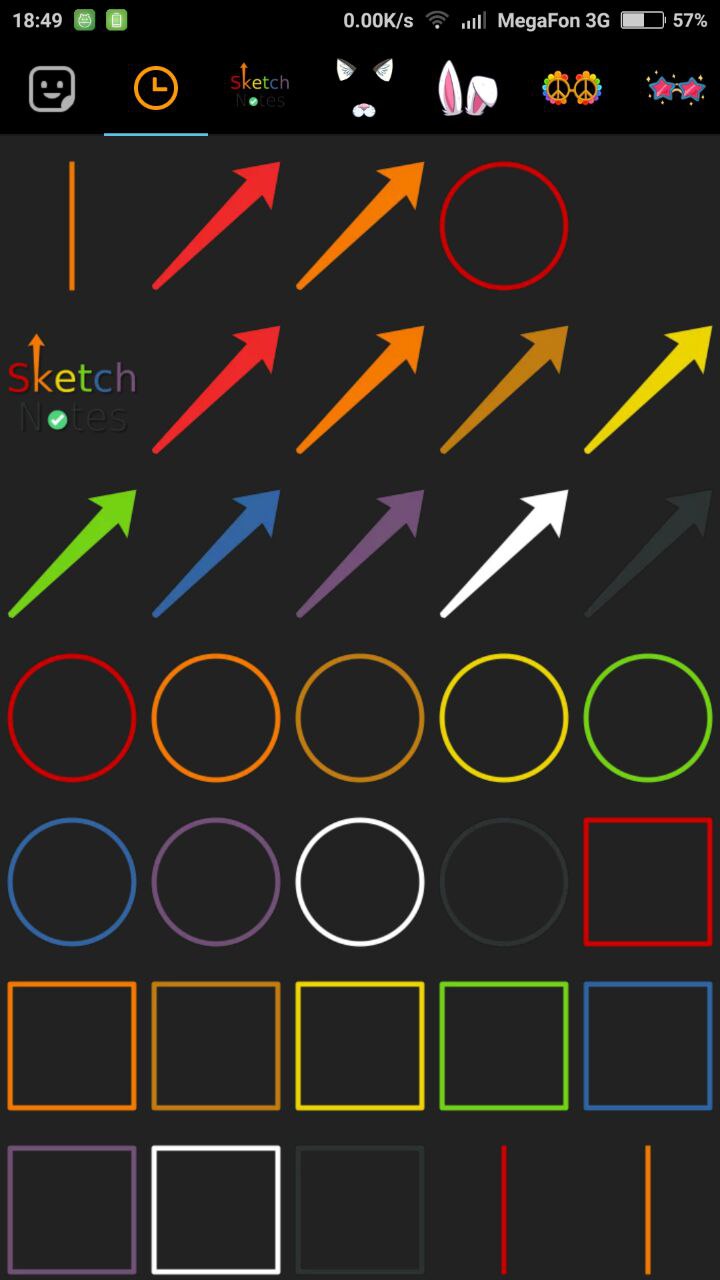The image size is (720, 1280).
Task: Open the sticker face tab
Action: tap(52, 90)
